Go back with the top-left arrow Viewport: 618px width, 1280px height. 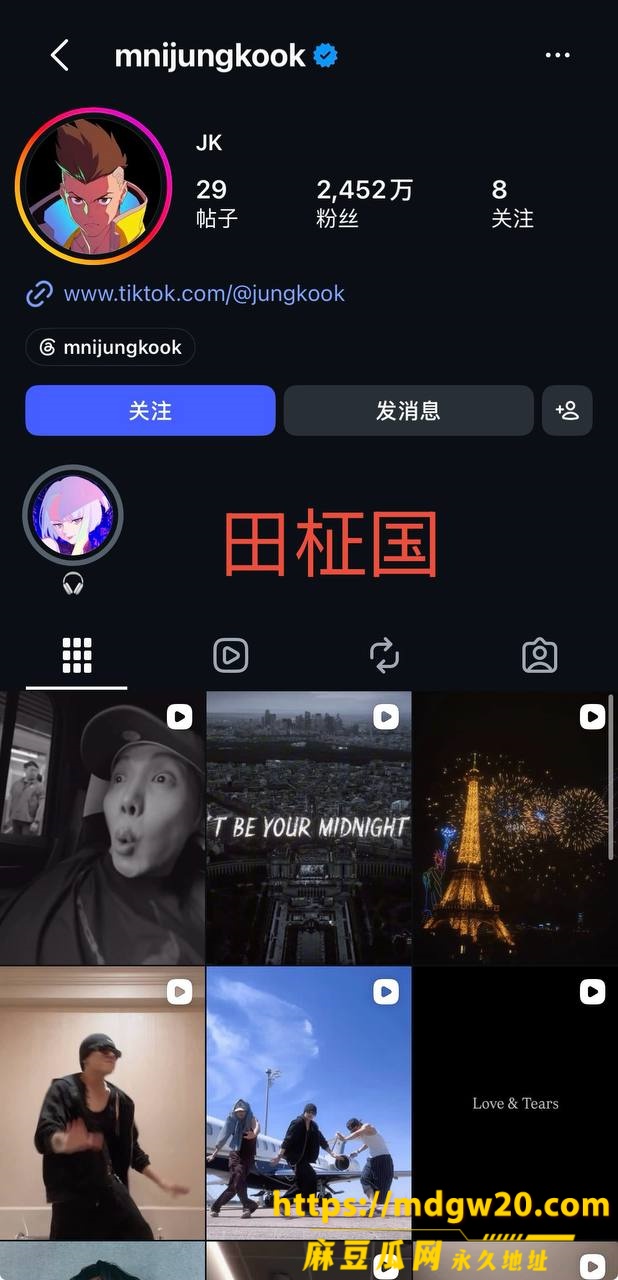(x=60, y=56)
